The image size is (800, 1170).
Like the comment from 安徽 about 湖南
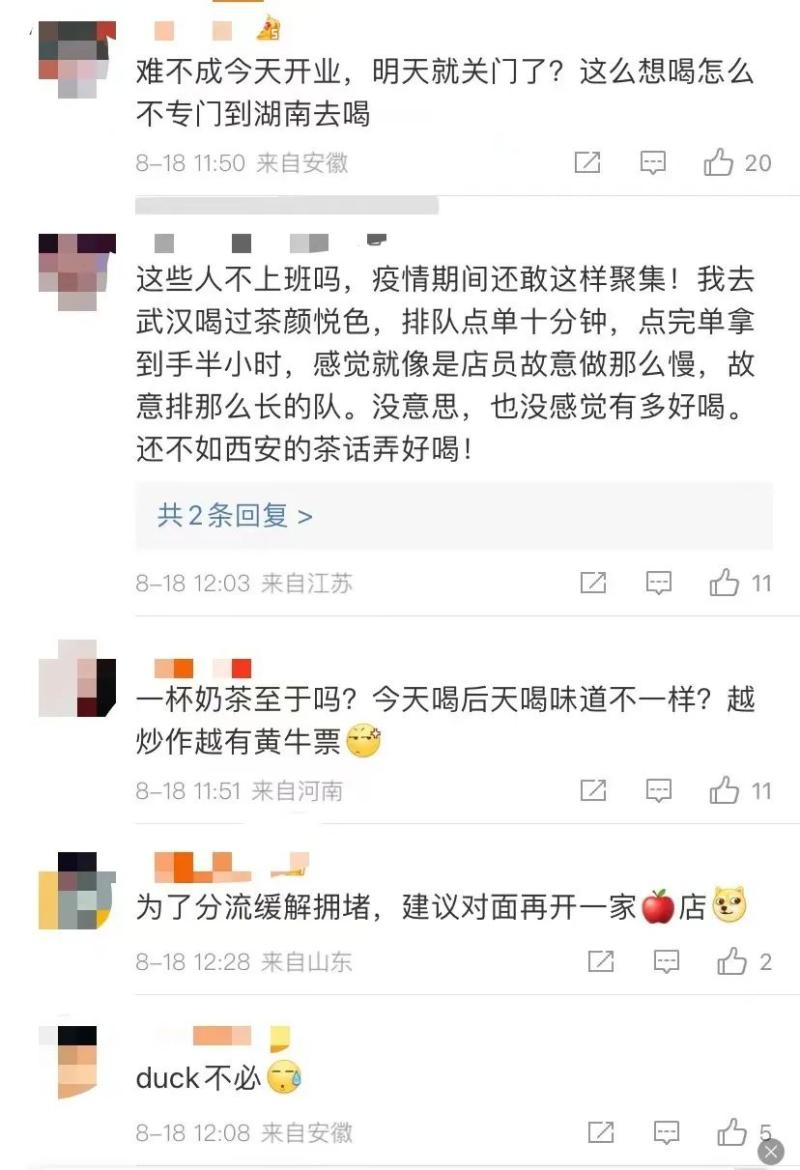[x=719, y=162]
